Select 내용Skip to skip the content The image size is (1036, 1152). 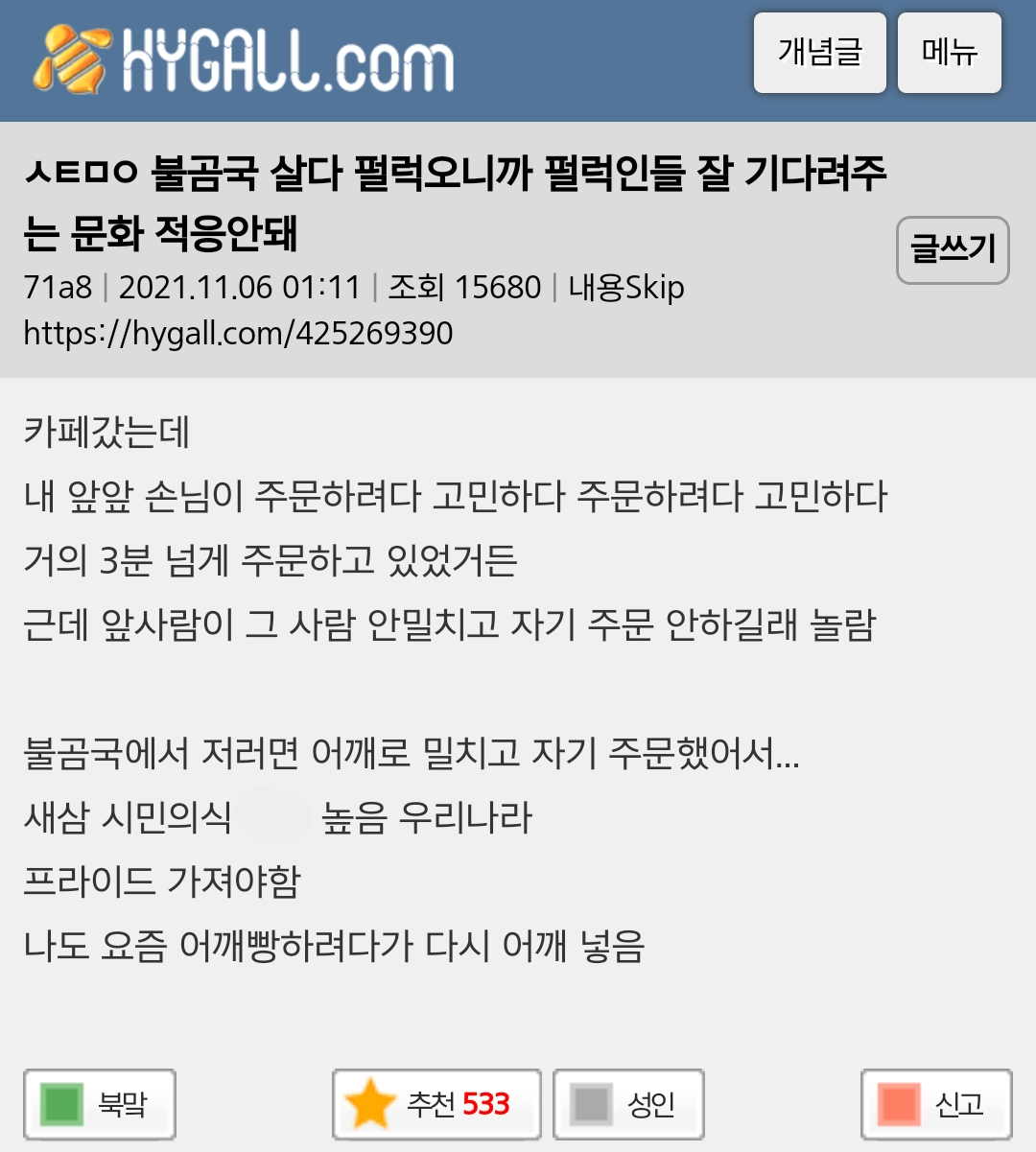(625, 287)
